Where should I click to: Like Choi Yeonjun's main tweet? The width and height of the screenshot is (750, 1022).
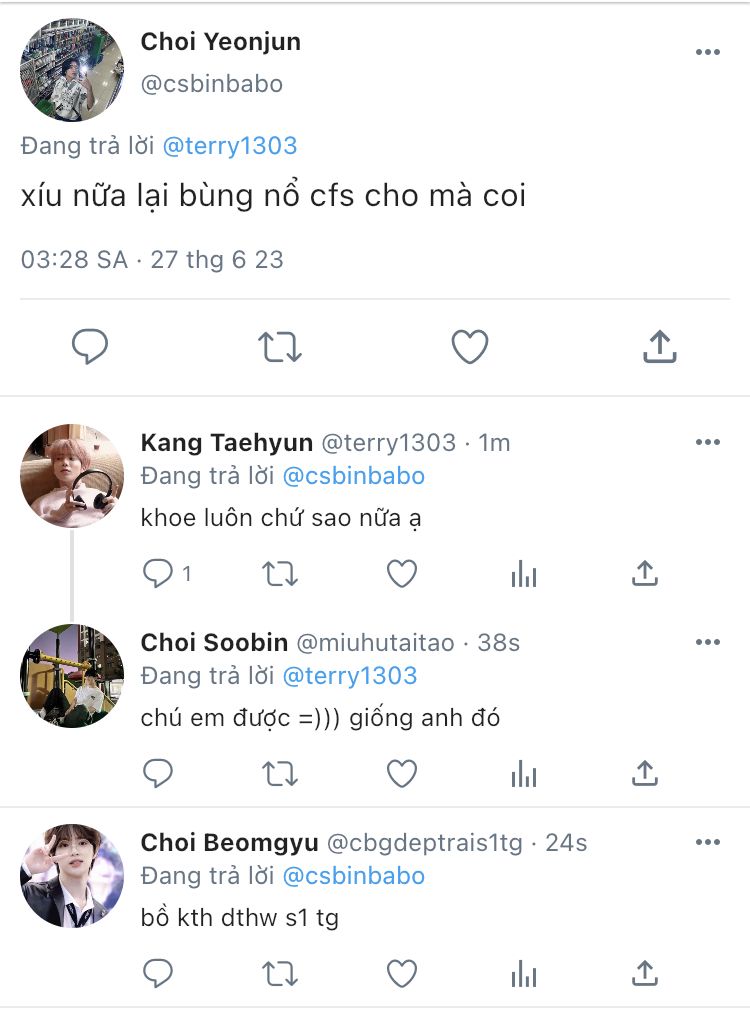(470, 346)
